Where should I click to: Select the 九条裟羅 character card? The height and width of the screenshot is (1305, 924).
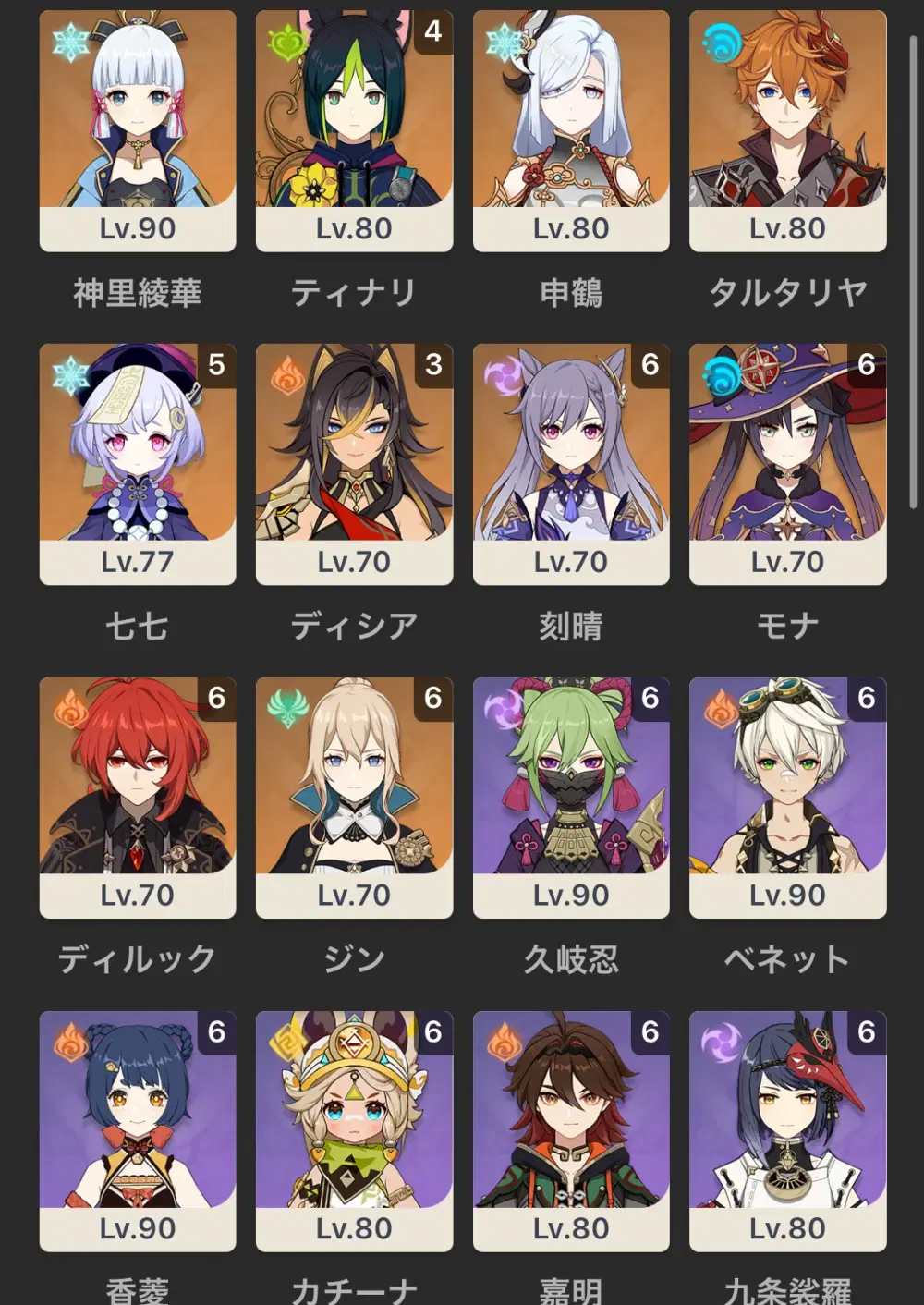(787, 1129)
